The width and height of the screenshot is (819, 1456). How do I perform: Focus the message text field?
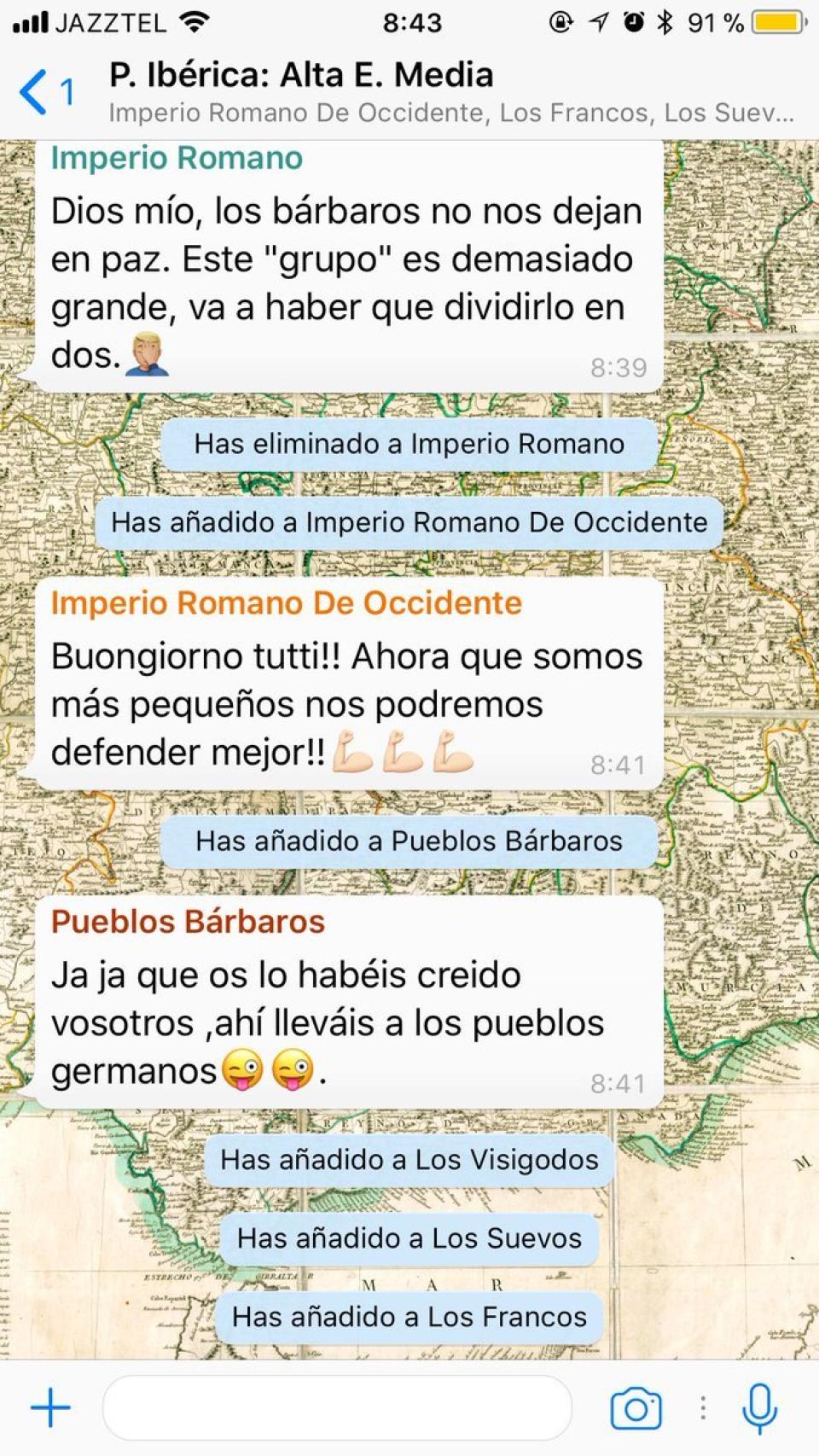(x=337, y=1407)
